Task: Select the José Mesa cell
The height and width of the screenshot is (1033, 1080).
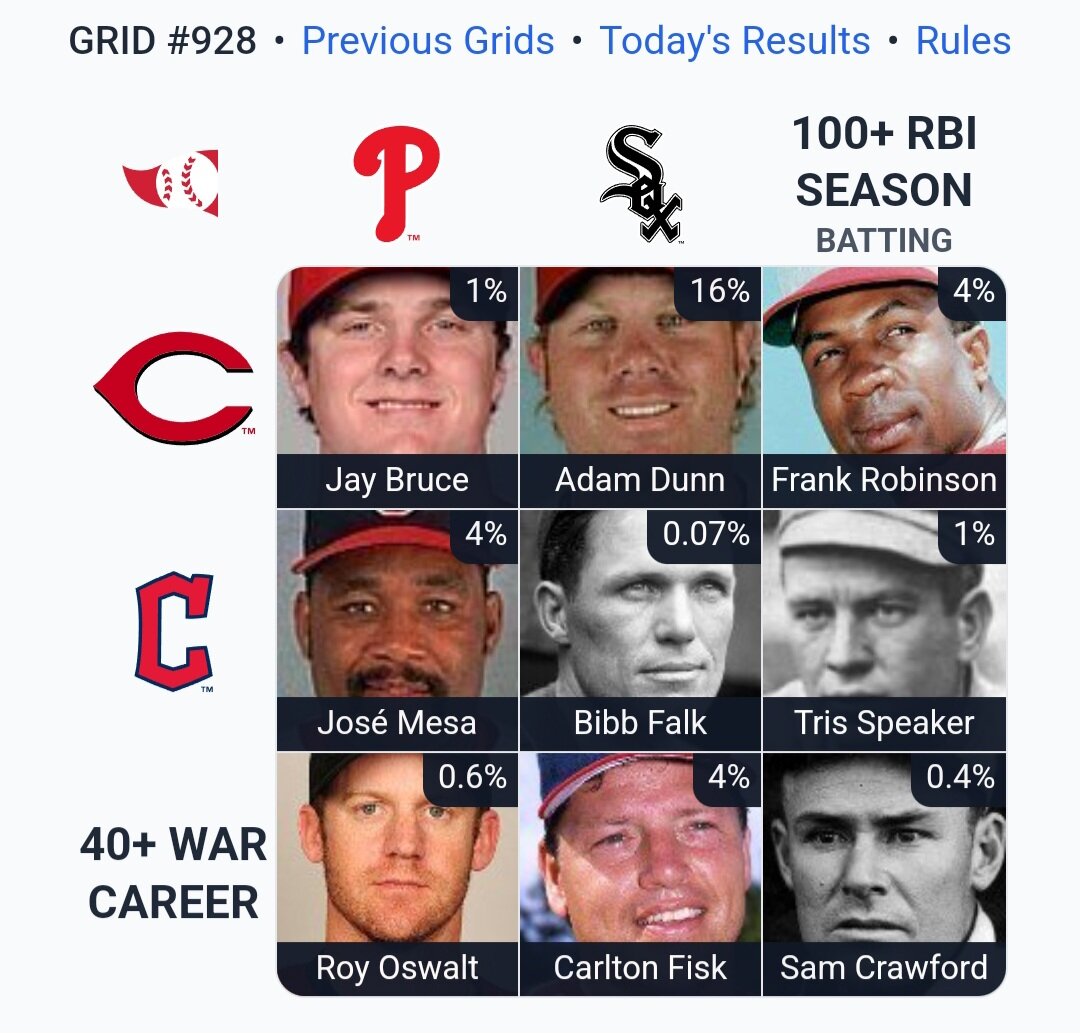Action: (x=397, y=630)
